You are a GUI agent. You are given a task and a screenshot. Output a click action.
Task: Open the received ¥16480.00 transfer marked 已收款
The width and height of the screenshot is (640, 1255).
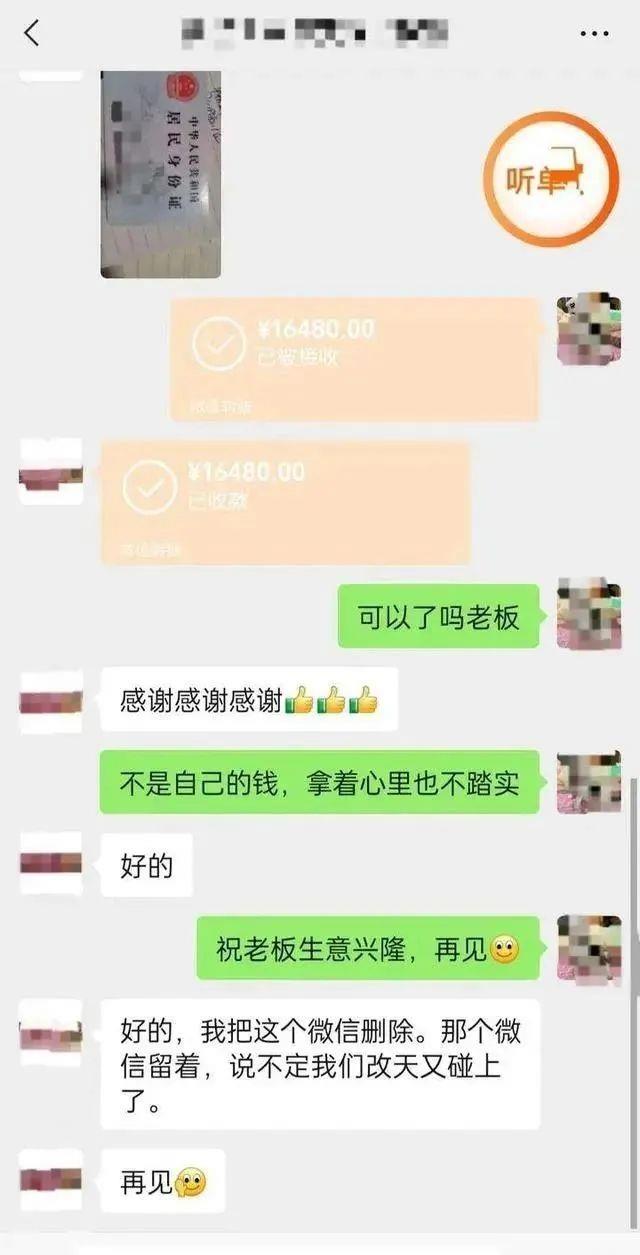(285, 502)
